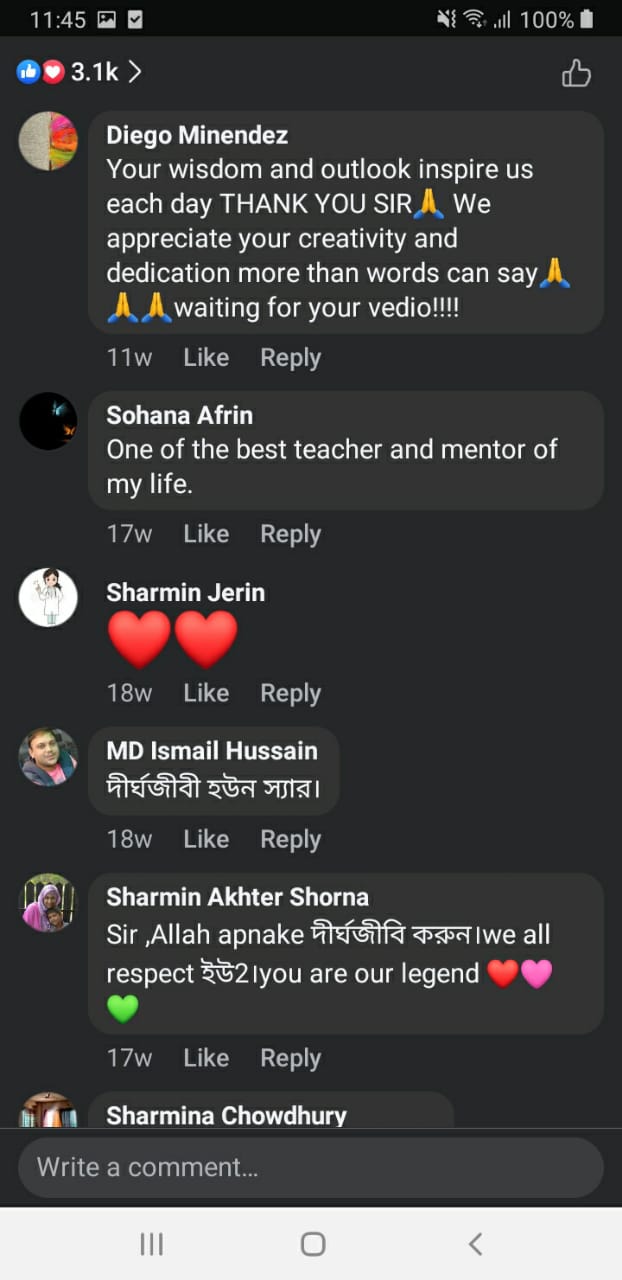Reply to Sharmin Jerin's comment
The height and width of the screenshot is (1280, 622).
(x=290, y=693)
